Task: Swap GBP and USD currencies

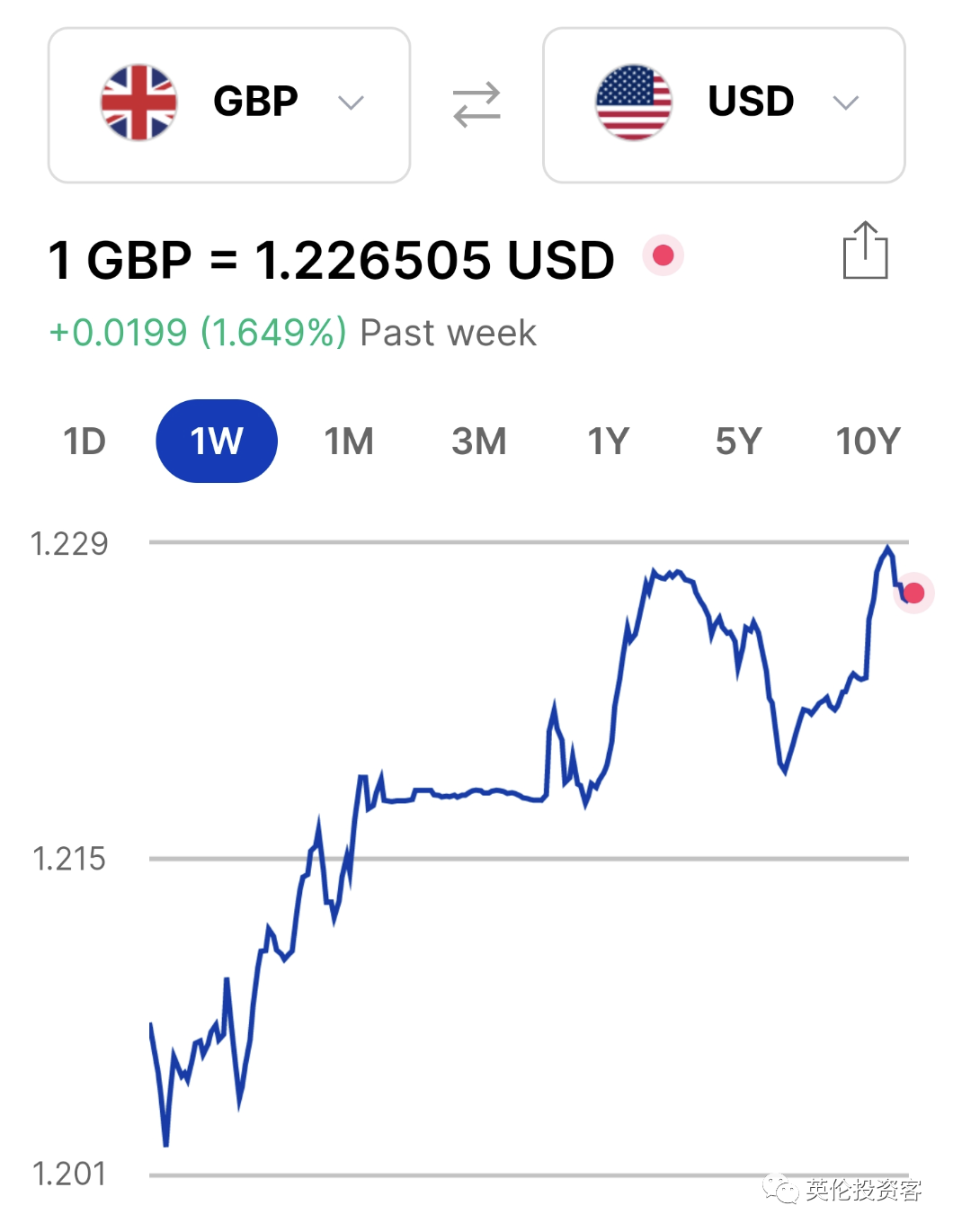Action: [x=476, y=104]
